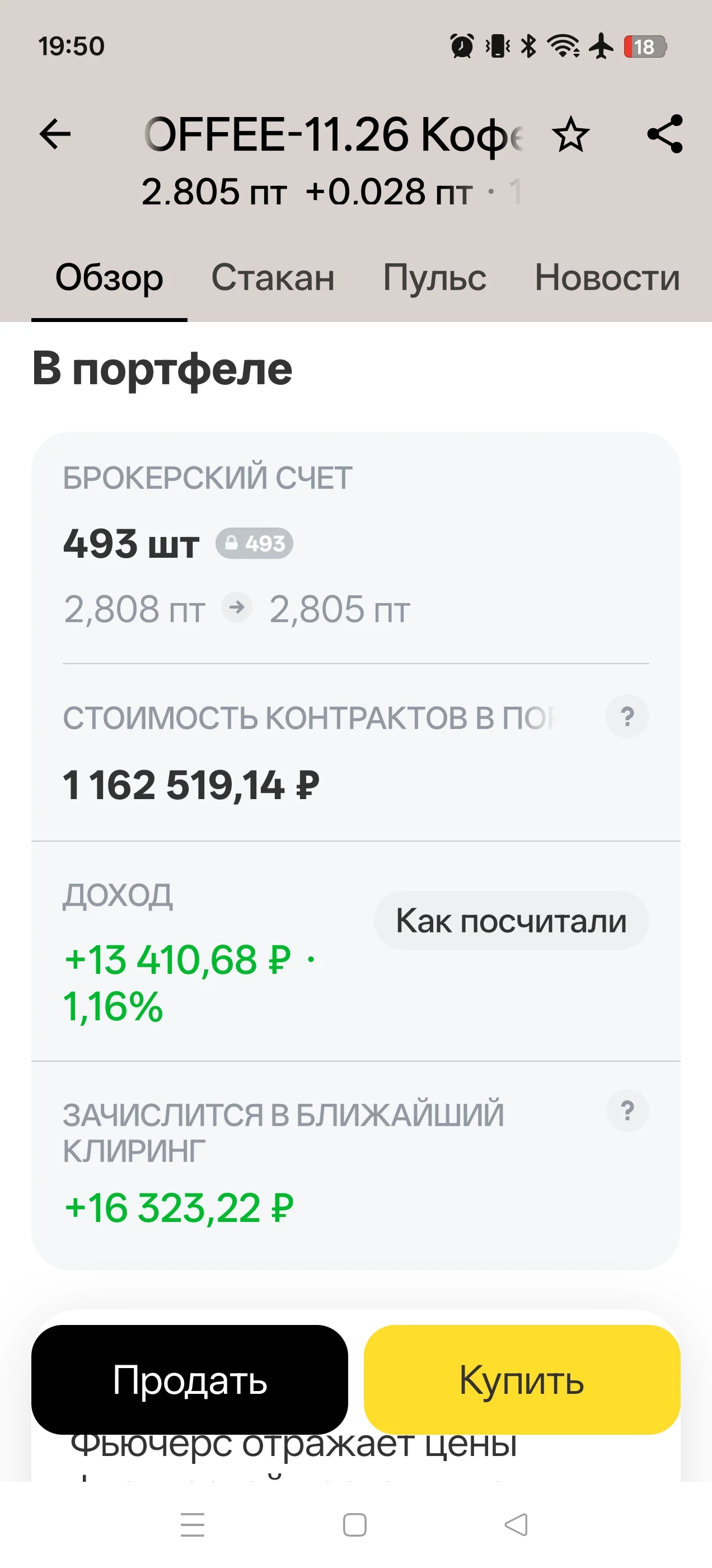Open help for ближайший клиринг

pyautogui.click(x=627, y=1111)
